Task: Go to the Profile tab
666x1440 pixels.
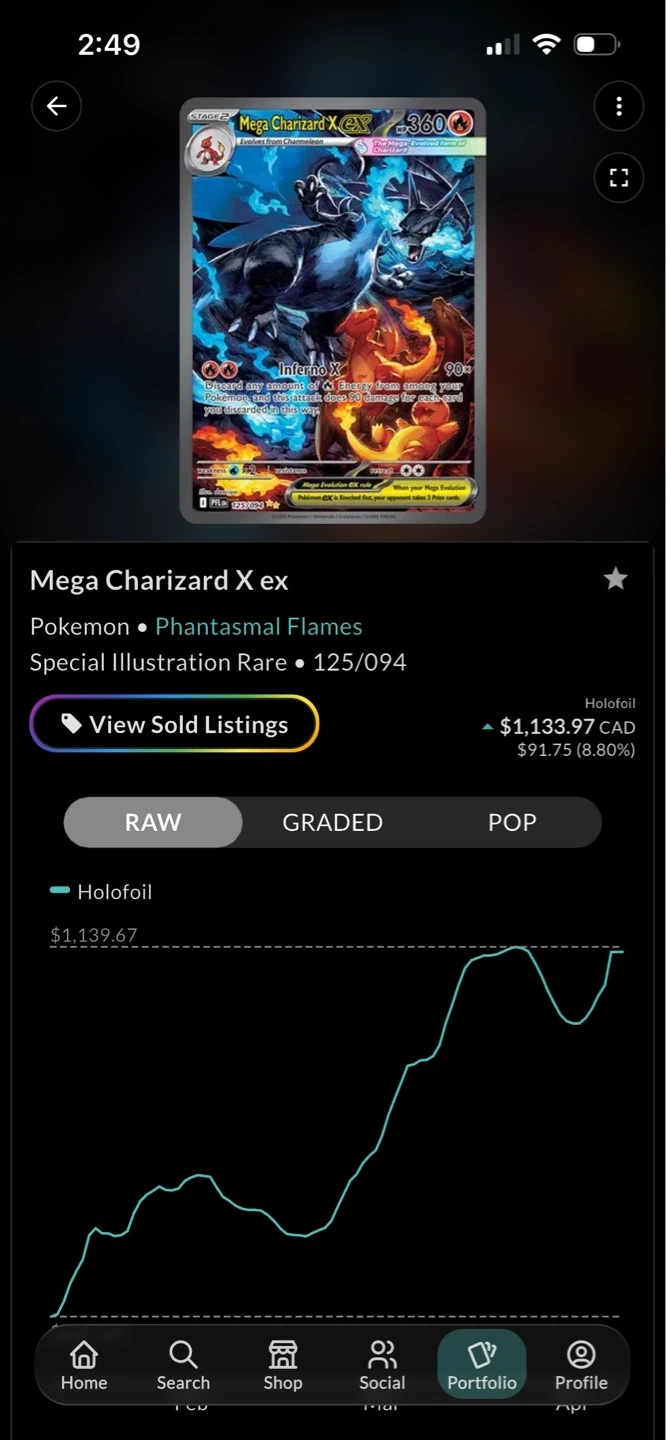Action: (581, 1366)
